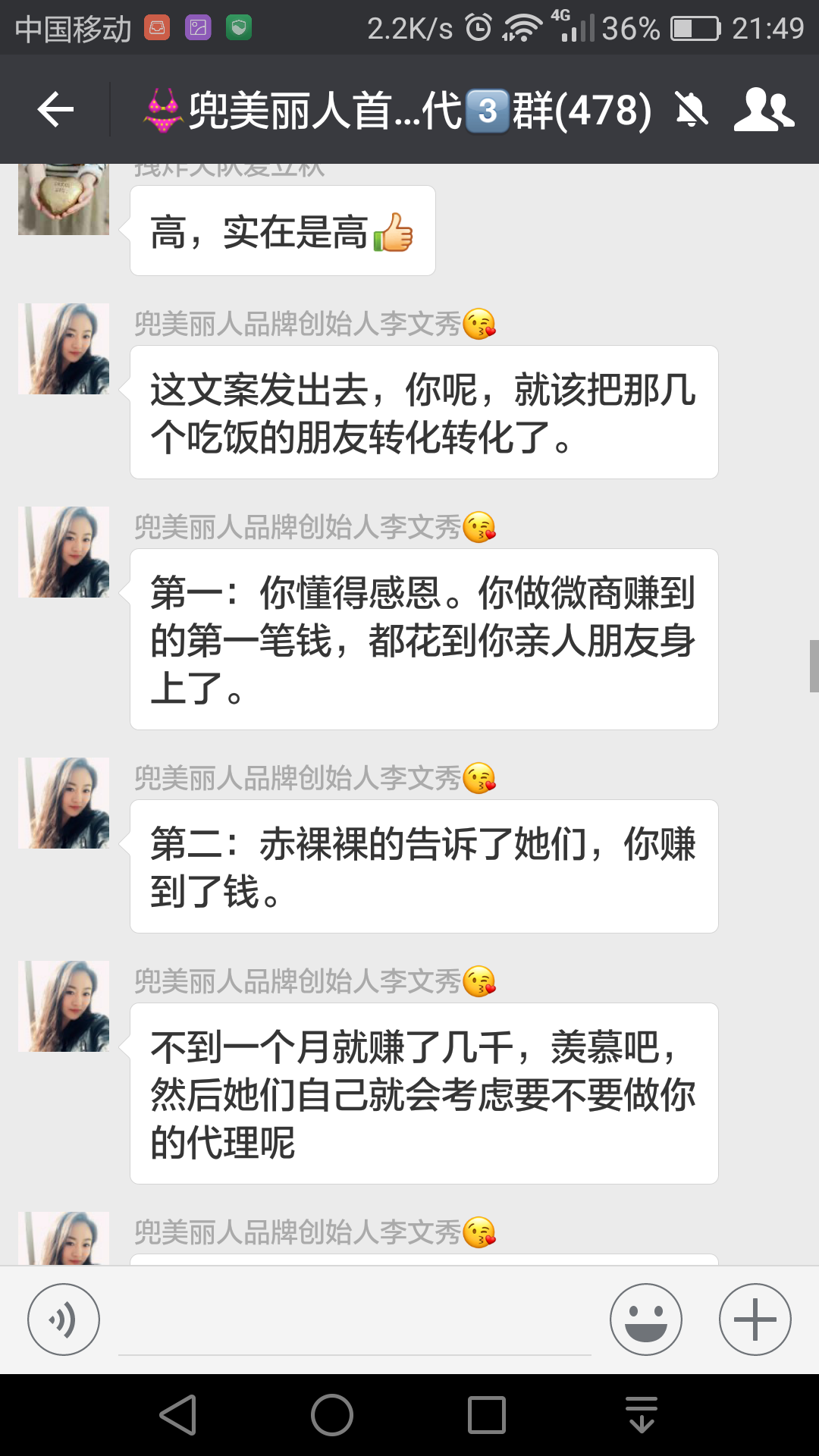
Task: Open recent apps from navigation bar
Action: [487, 1415]
